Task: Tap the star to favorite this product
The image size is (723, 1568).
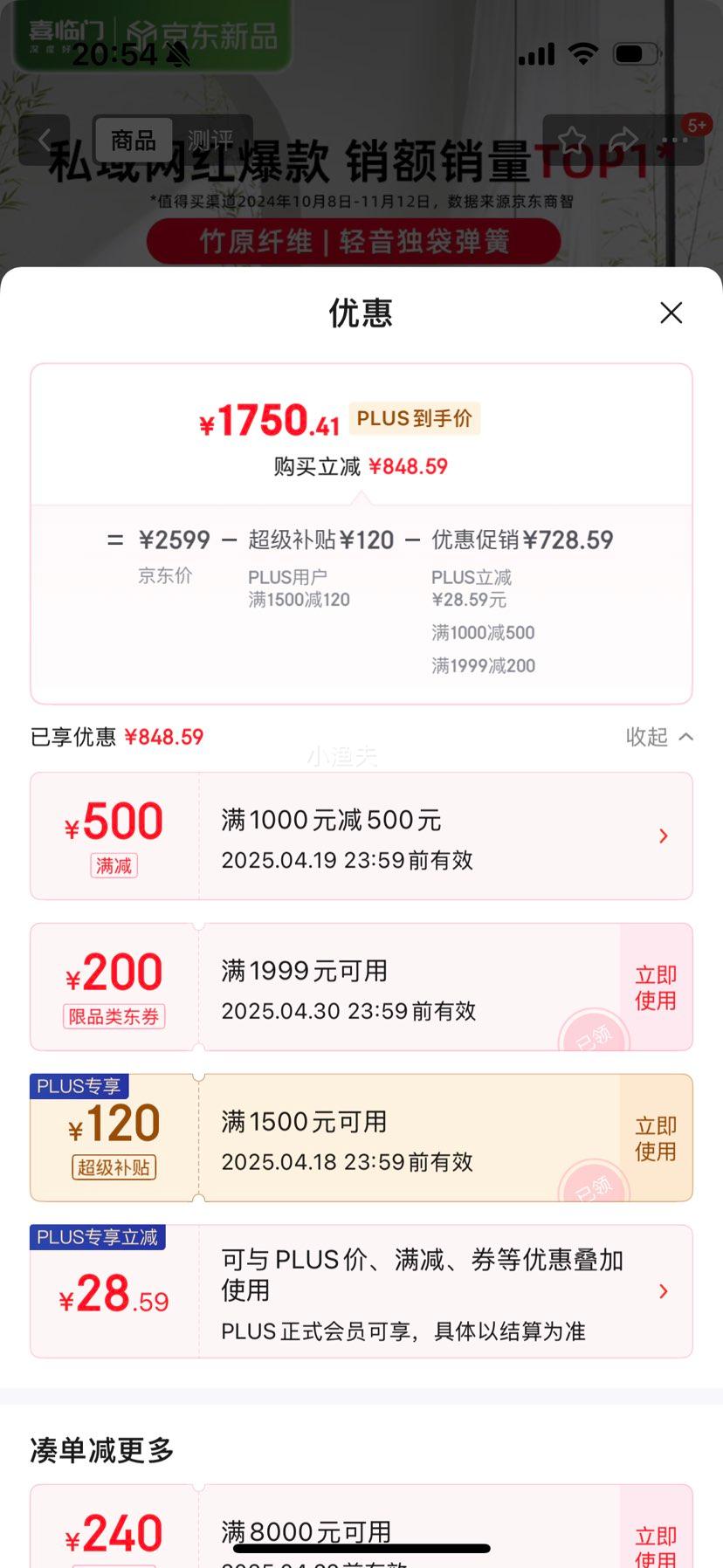Action: (x=573, y=139)
